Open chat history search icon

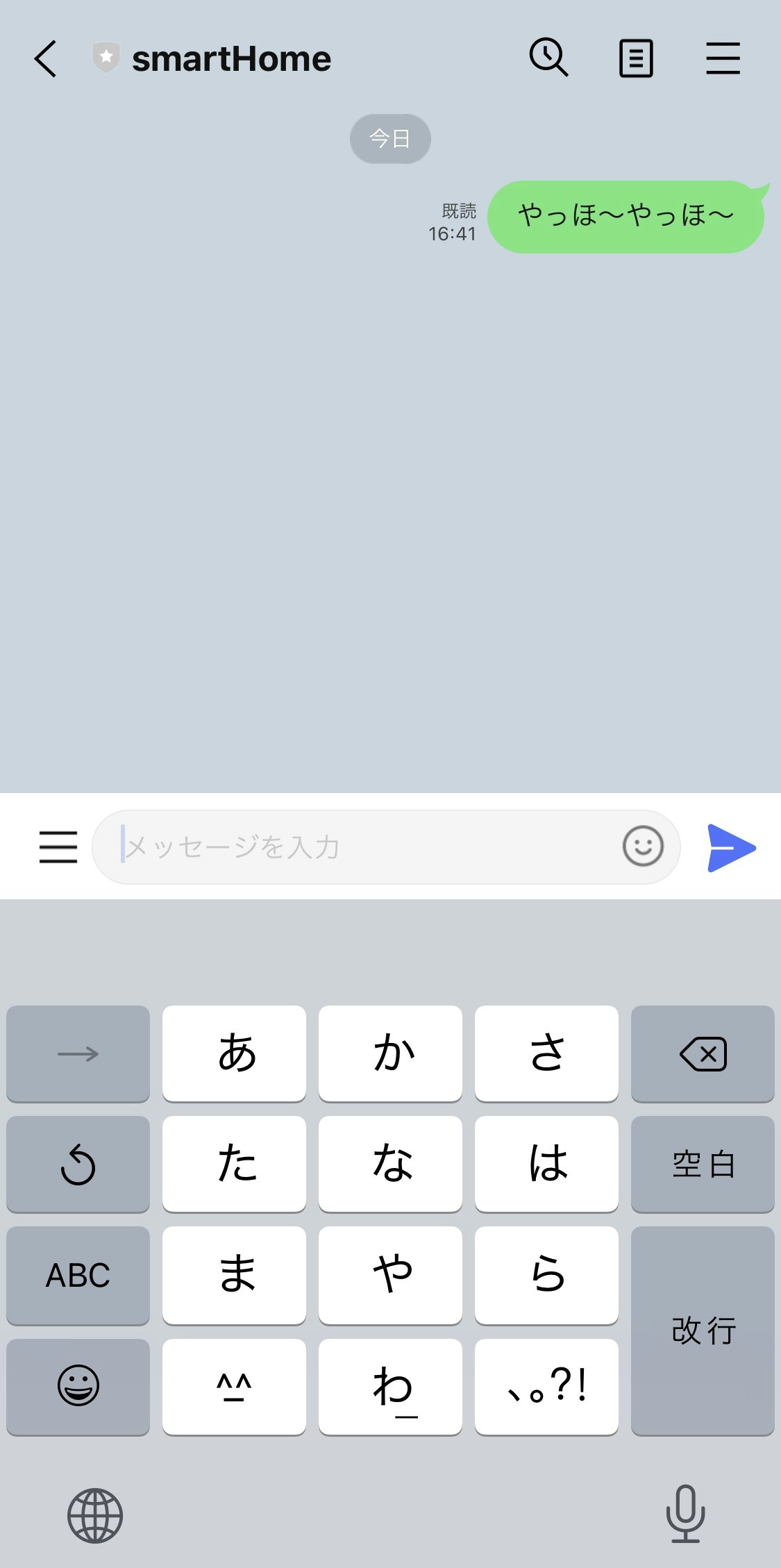tap(548, 58)
